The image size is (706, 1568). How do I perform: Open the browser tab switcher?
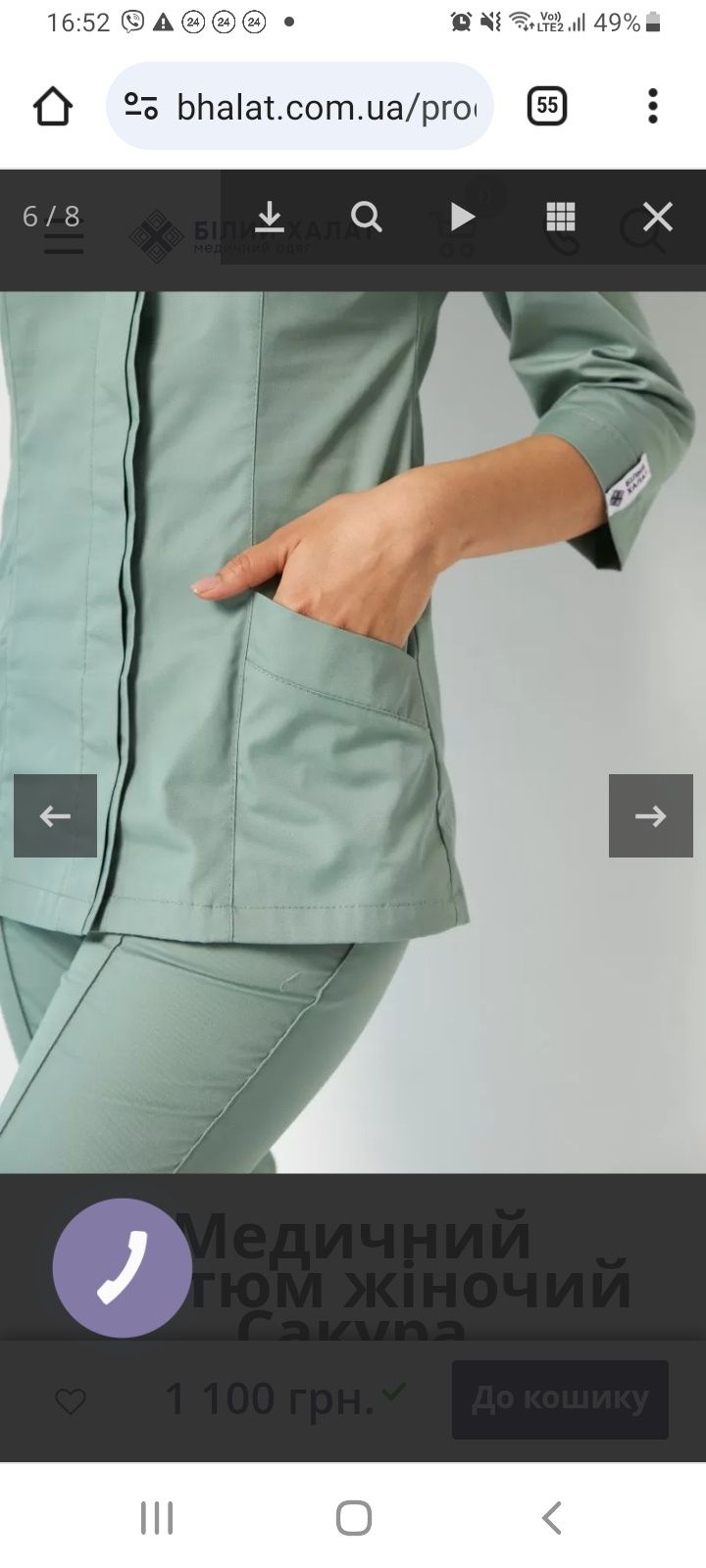pyautogui.click(x=547, y=106)
